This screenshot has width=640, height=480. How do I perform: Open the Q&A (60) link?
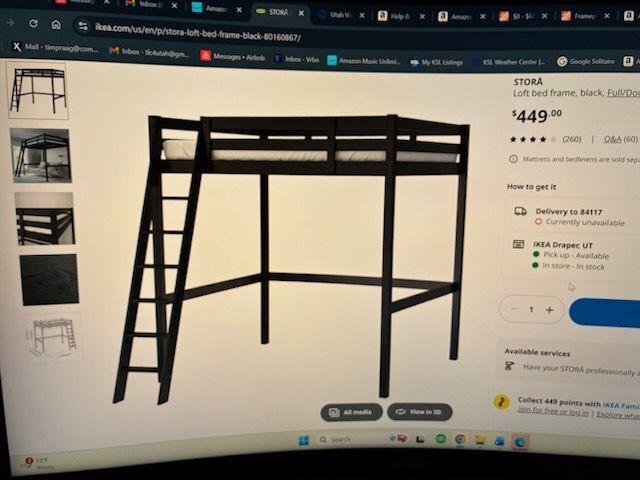(614, 139)
